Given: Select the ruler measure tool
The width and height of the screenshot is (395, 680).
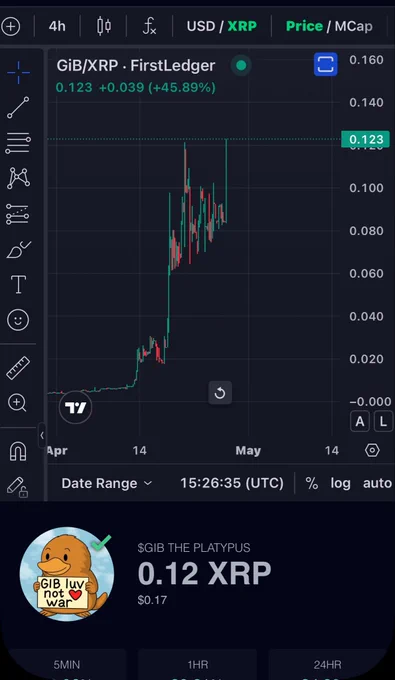Looking at the screenshot, I should pos(18,368).
